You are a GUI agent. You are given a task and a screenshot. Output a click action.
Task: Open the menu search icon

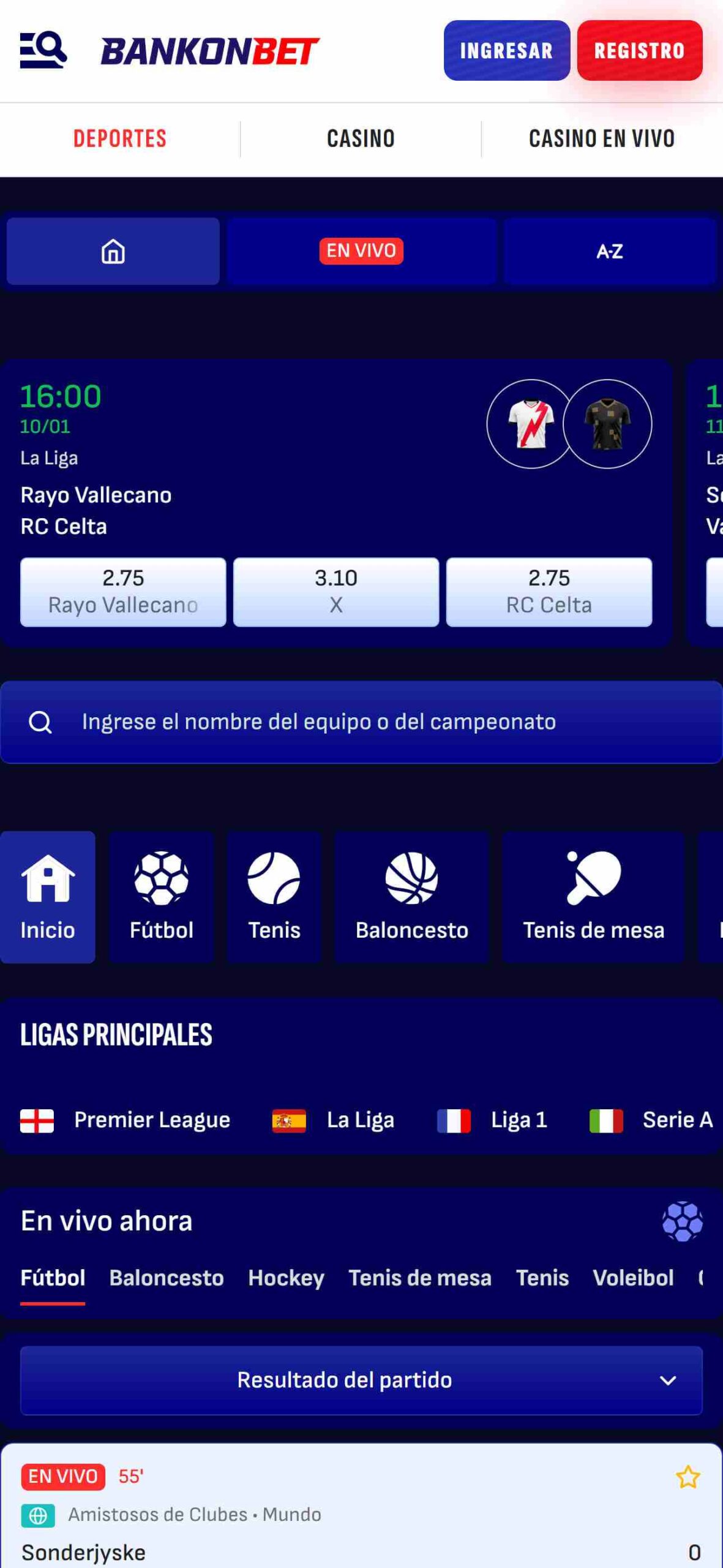pyautogui.click(x=43, y=50)
